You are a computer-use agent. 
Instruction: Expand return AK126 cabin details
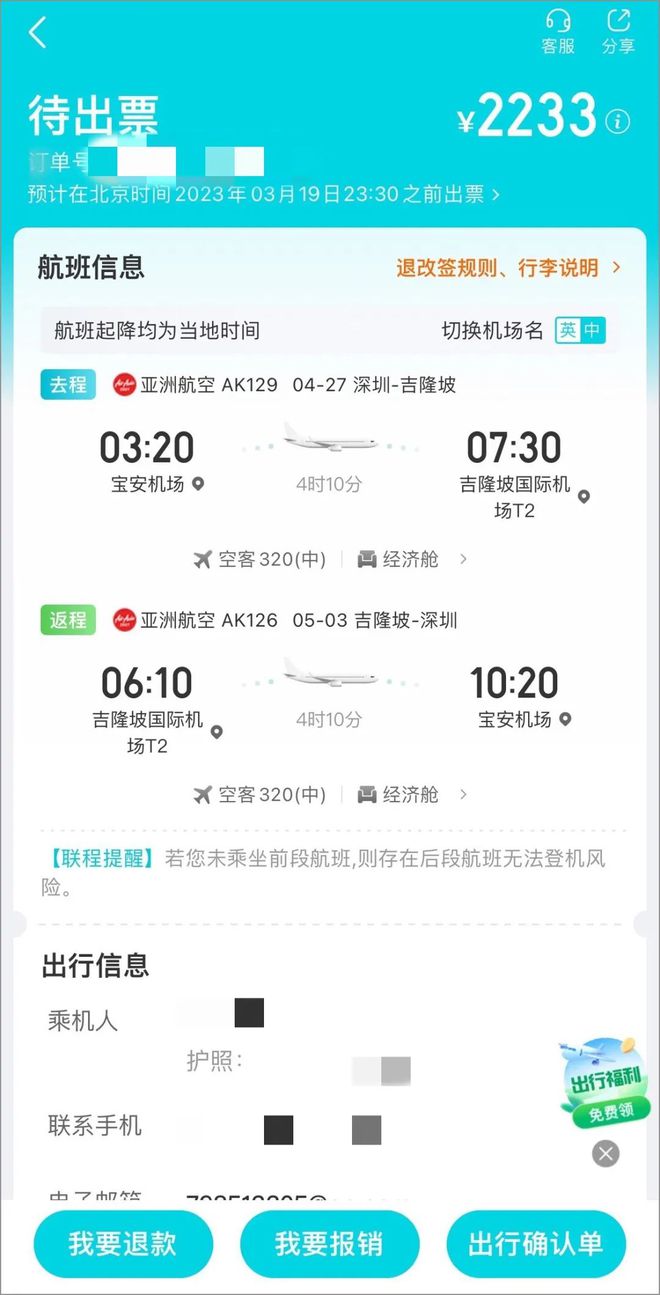(x=462, y=794)
